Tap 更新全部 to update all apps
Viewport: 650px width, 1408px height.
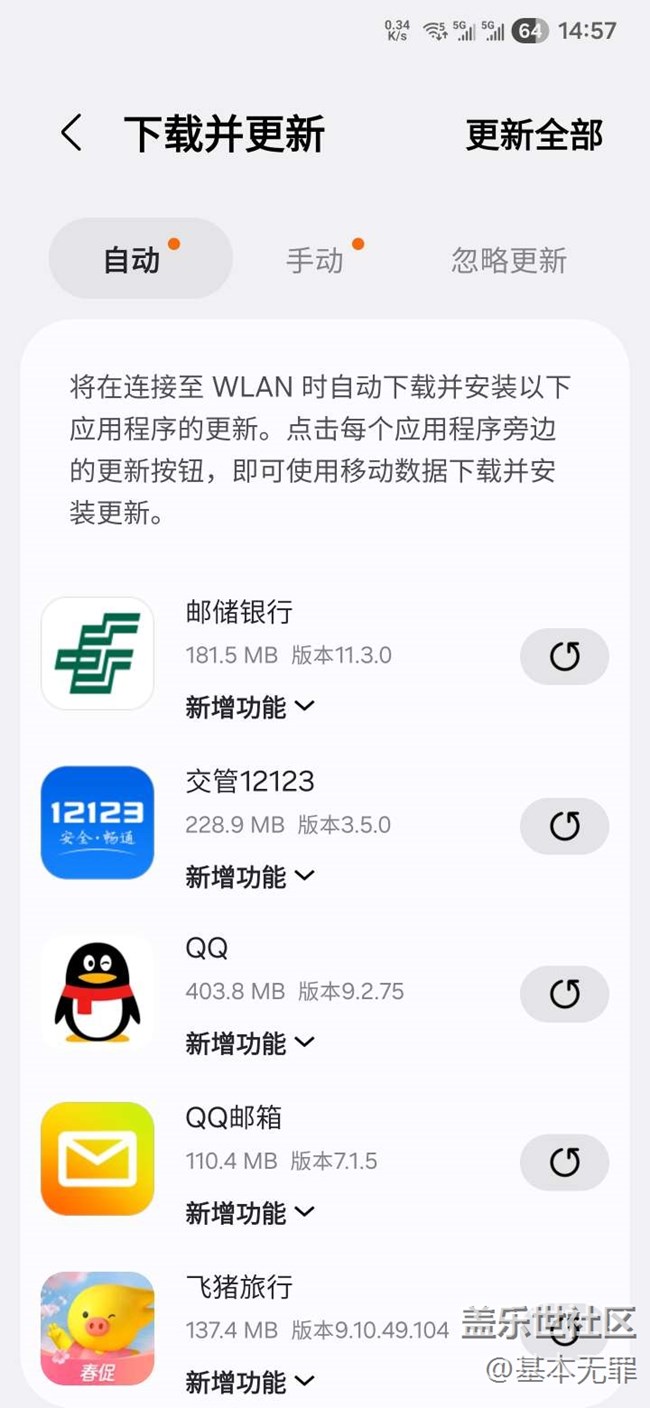pyautogui.click(x=534, y=135)
